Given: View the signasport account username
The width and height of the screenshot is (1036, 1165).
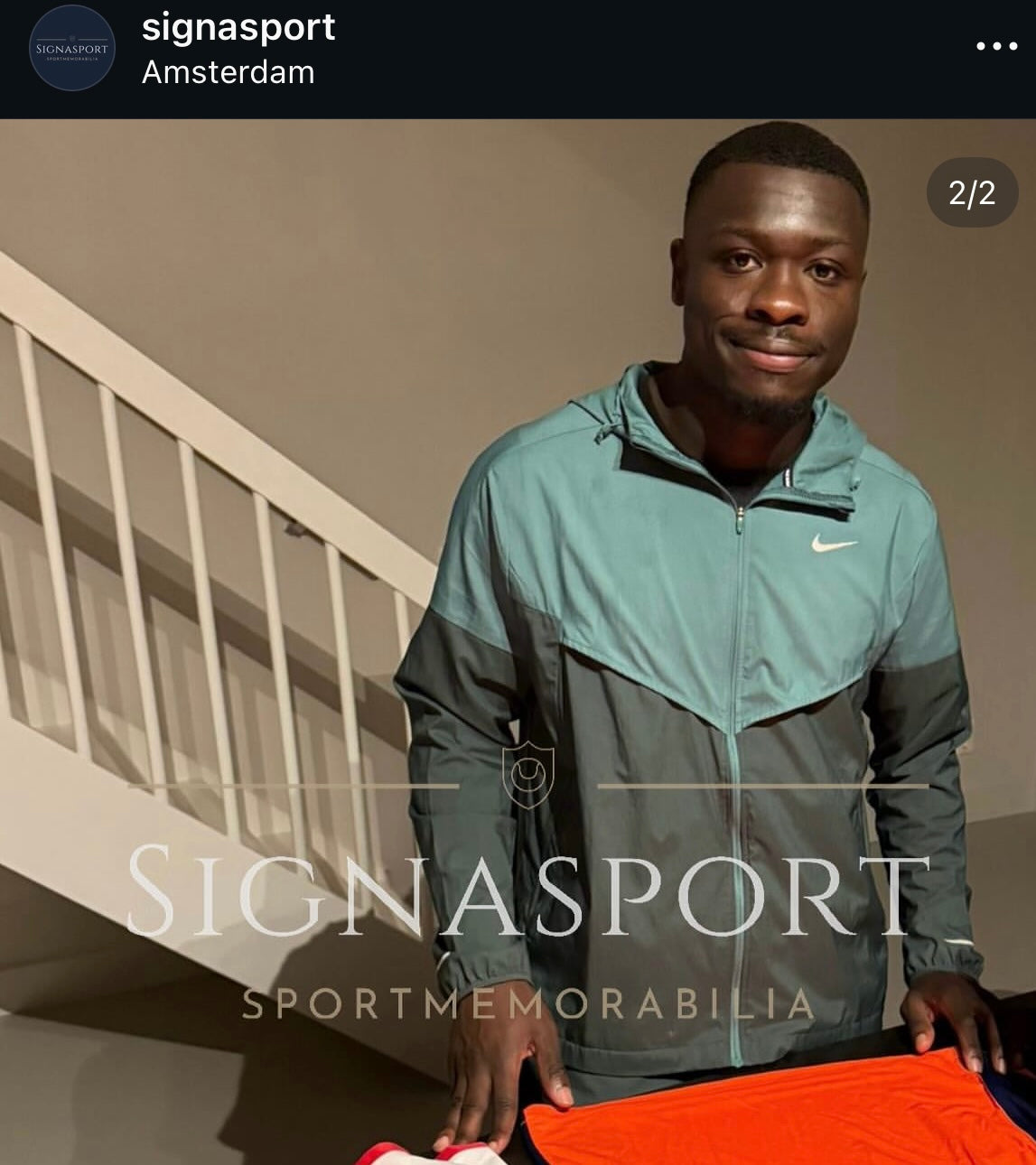Looking at the screenshot, I should 238,27.
